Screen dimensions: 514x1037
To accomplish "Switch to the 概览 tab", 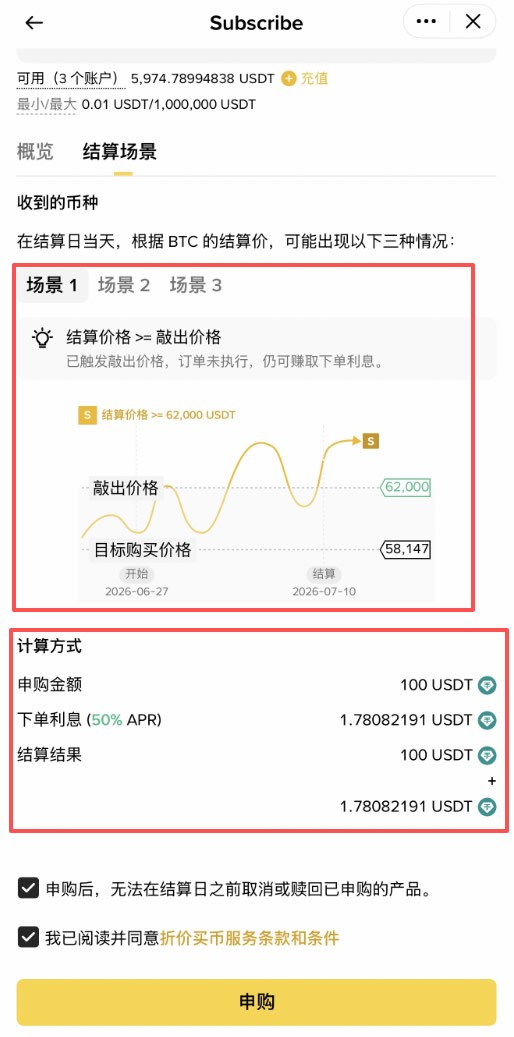I will (35, 151).
